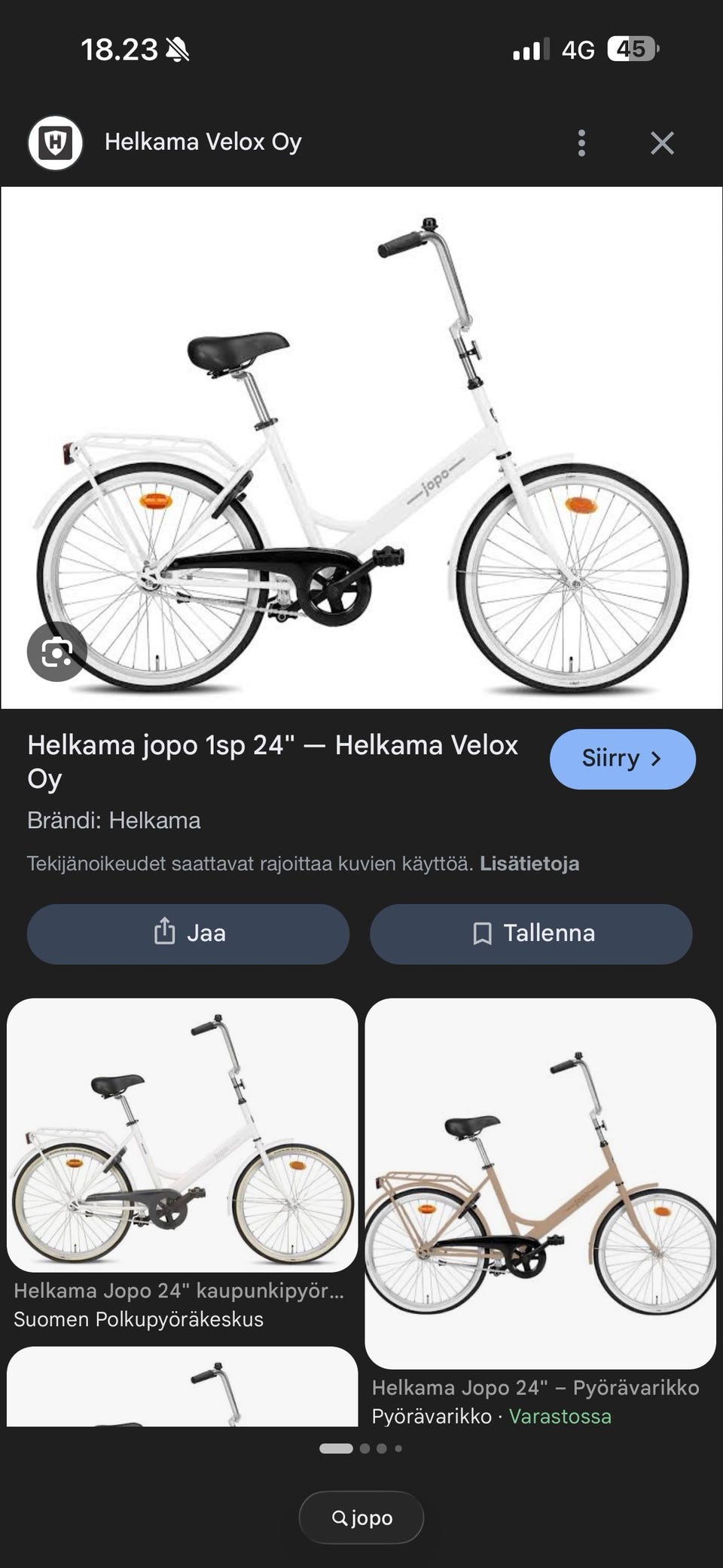The height and width of the screenshot is (1568, 723).
Task: Click the Helkama Velox Oy logo
Action: tap(53, 142)
